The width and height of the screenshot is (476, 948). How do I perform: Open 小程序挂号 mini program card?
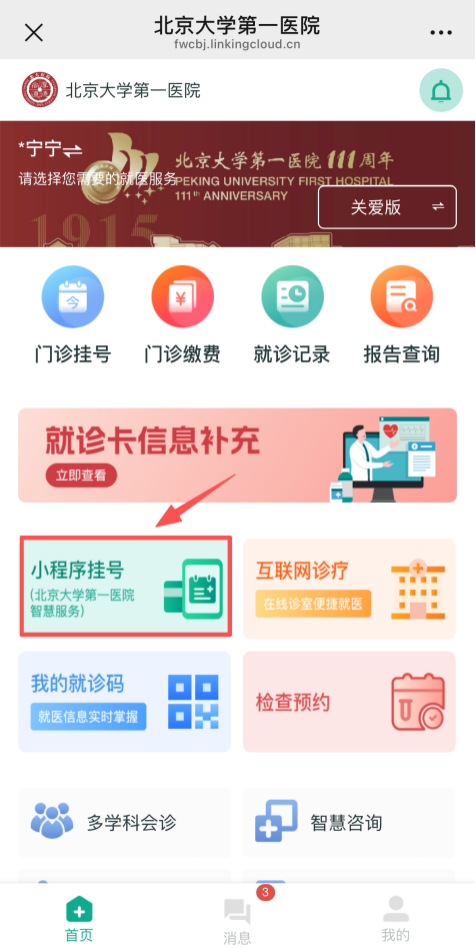(125, 586)
